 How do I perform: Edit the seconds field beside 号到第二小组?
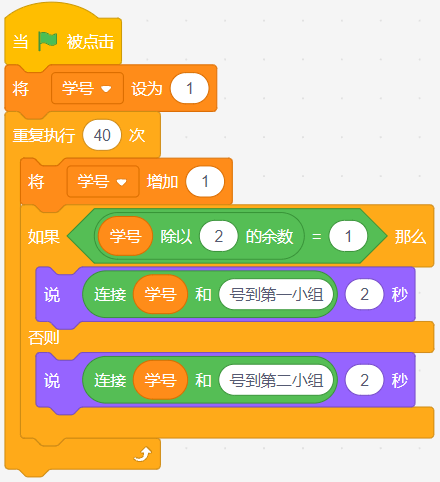coord(364,380)
